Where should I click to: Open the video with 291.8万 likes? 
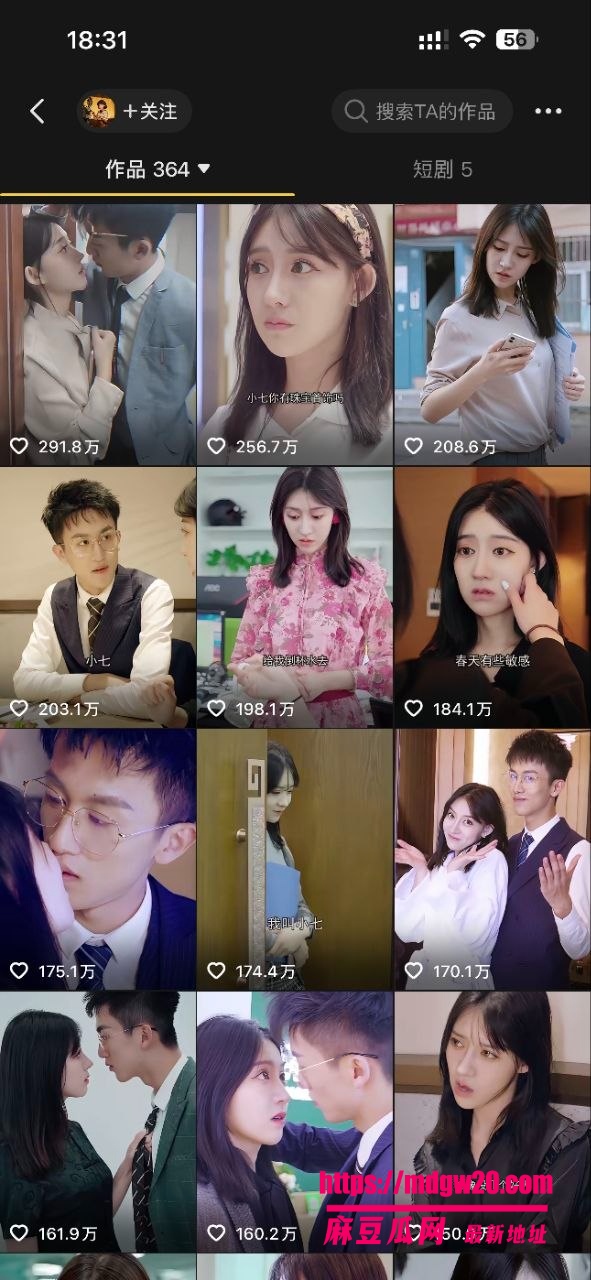98,335
